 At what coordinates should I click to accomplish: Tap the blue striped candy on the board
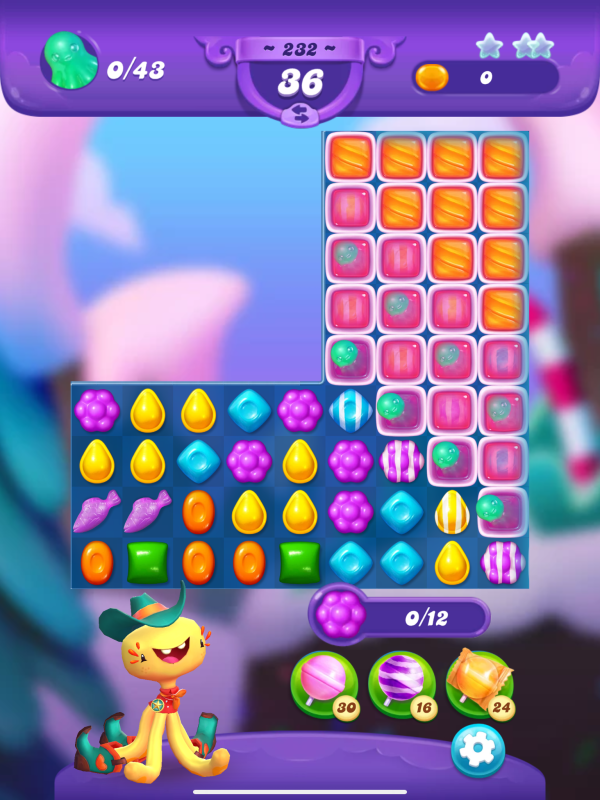tap(350, 410)
